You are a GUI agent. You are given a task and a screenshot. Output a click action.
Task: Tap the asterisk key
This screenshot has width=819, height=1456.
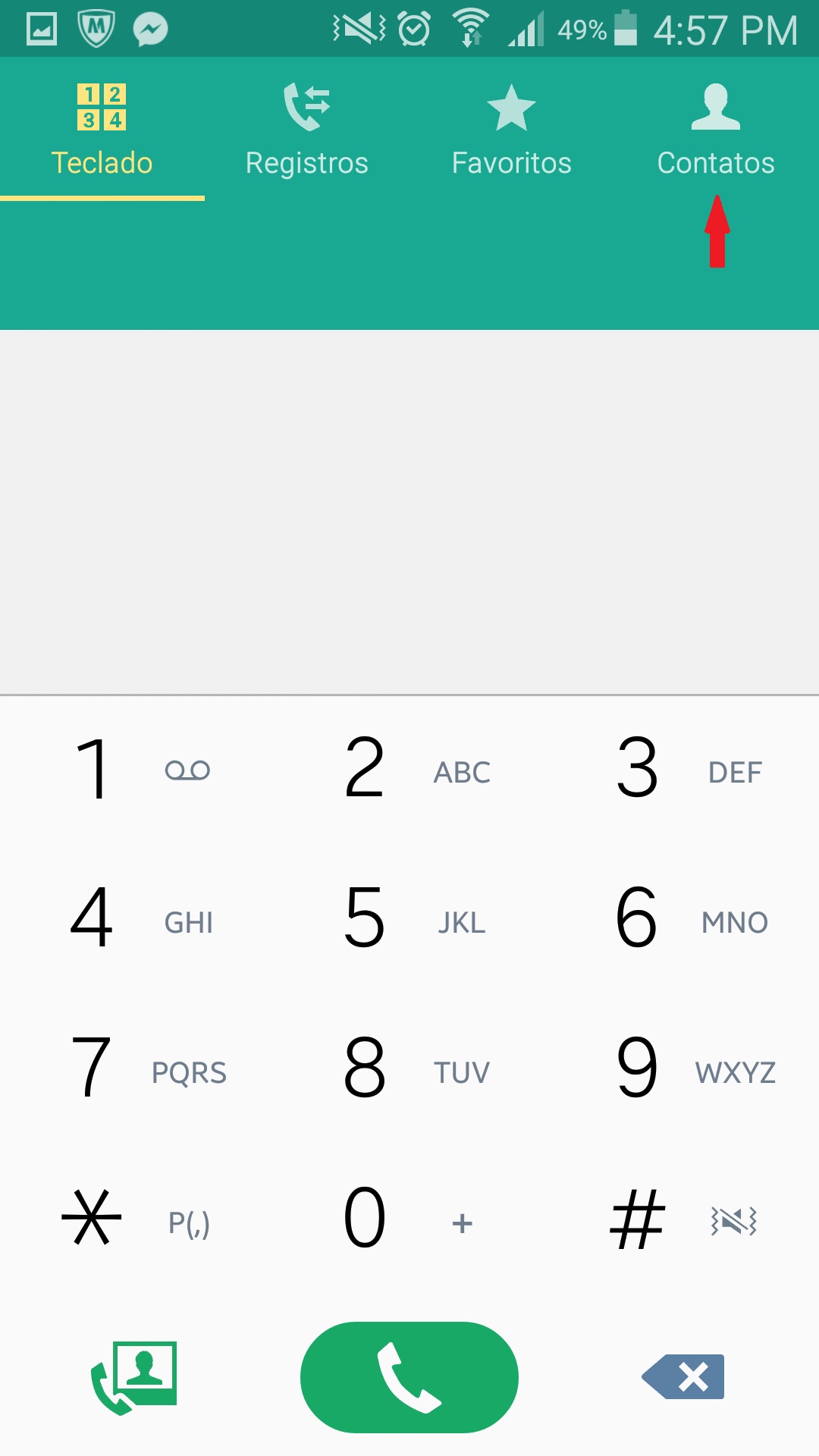pos(136,1220)
